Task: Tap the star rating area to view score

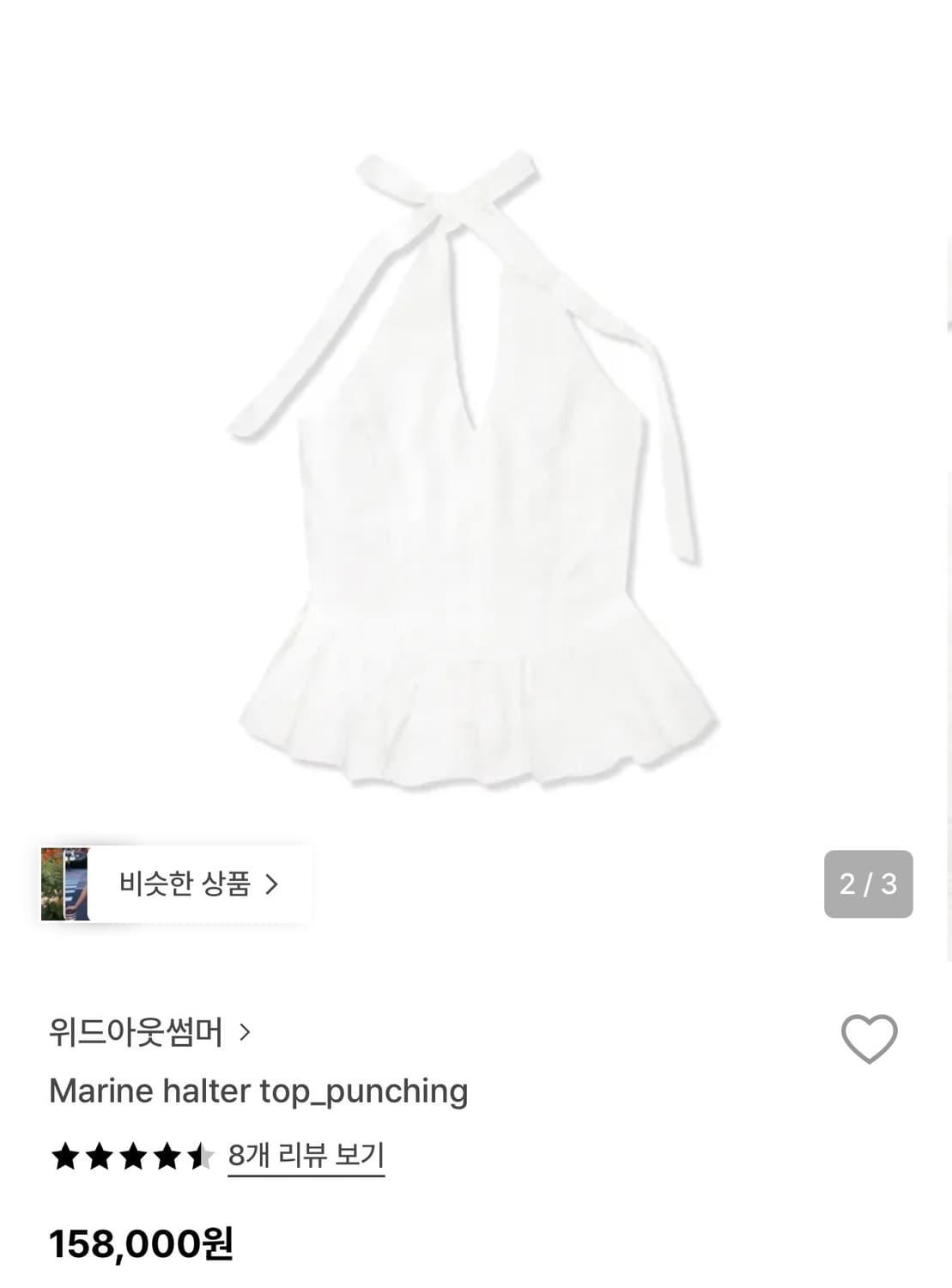Action: pos(134,1157)
